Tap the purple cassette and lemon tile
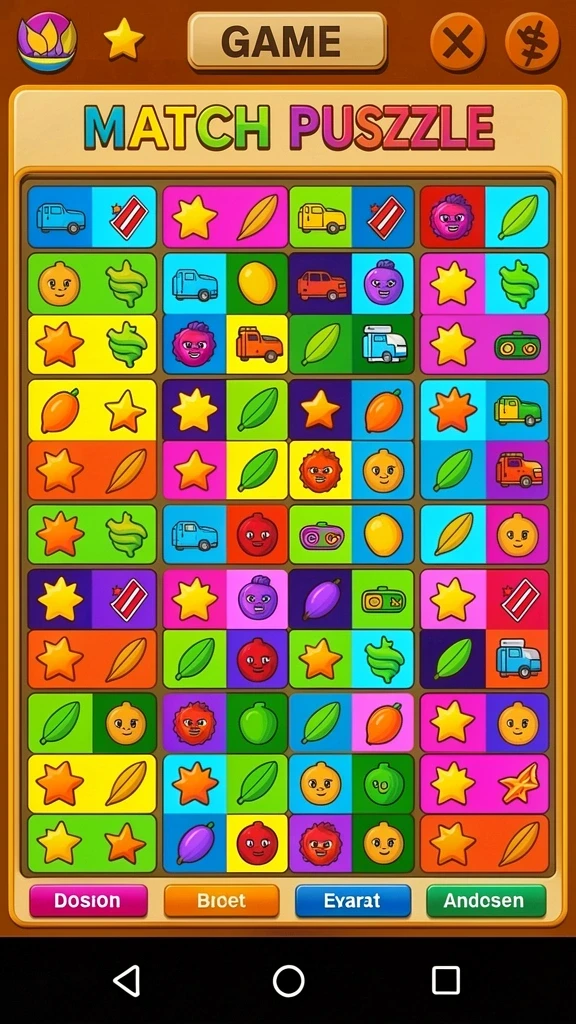Image resolution: width=576 pixels, height=1024 pixels. (351, 535)
